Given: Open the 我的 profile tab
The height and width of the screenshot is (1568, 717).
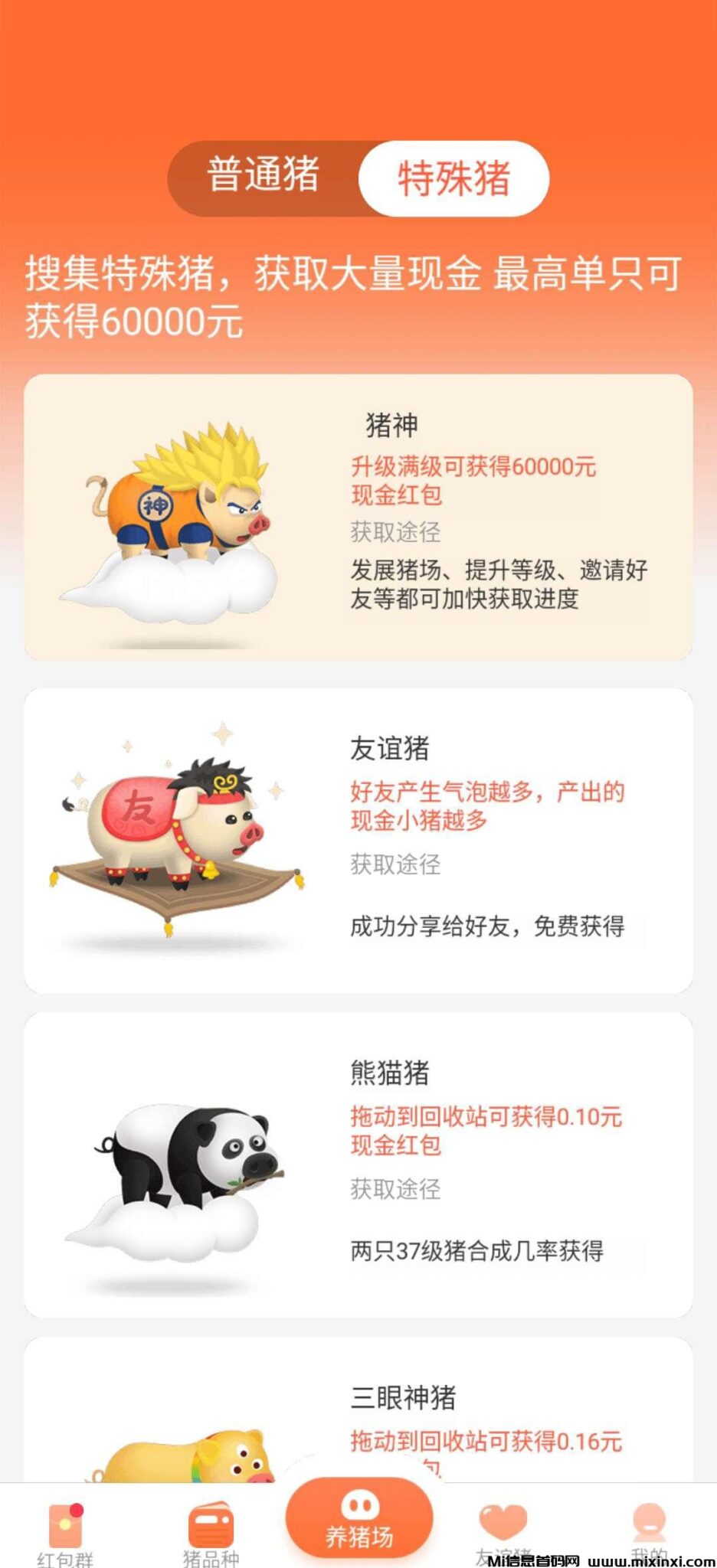Looking at the screenshot, I should click(x=648, y=1527).
